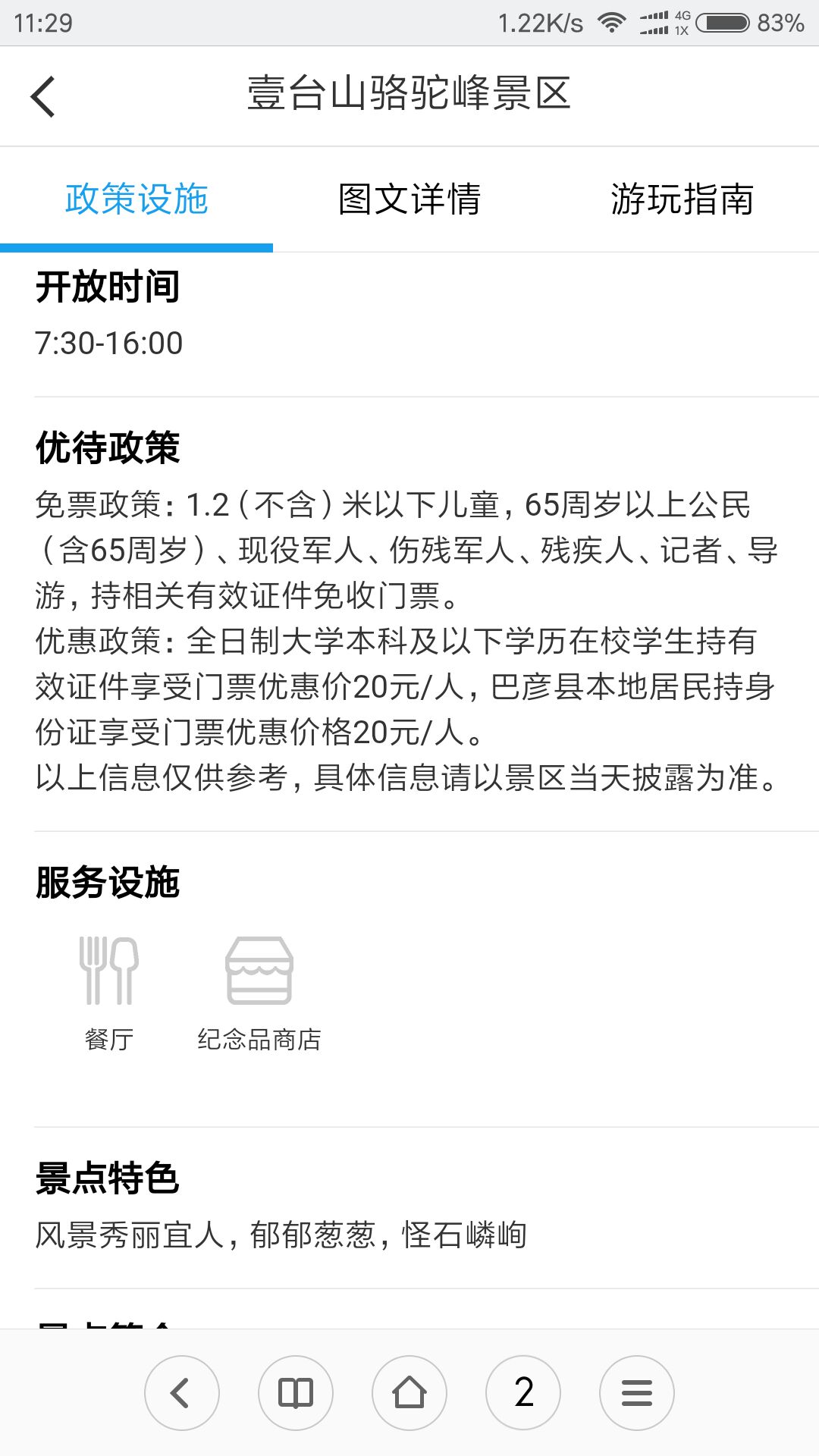819x1456 pixels.
Task: Tap the browser back arrow in bottom toolbar
Action: pos(182,1393)
